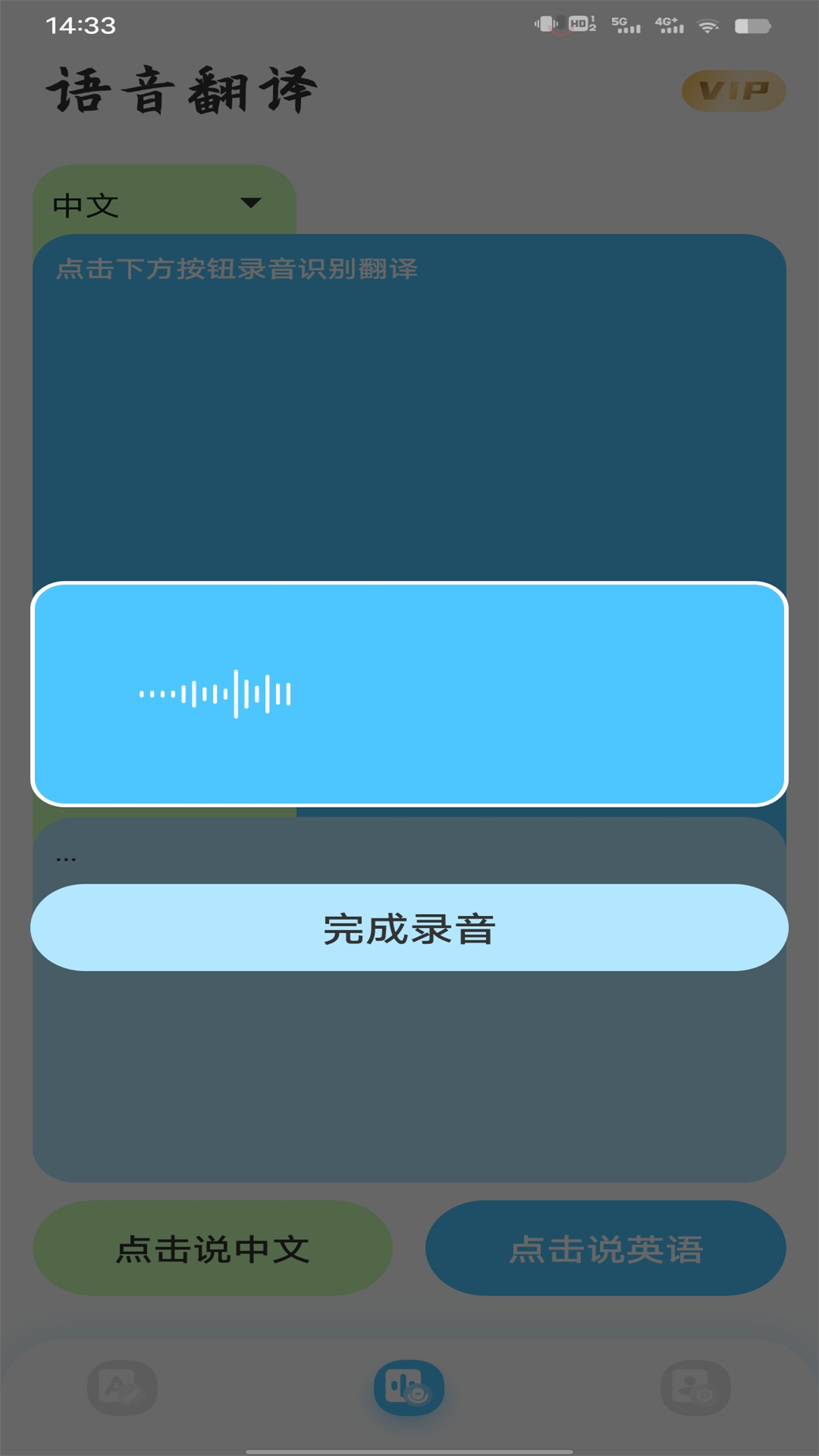Toggle the 点击说中文 recording button

click(x=214, y=1247)
